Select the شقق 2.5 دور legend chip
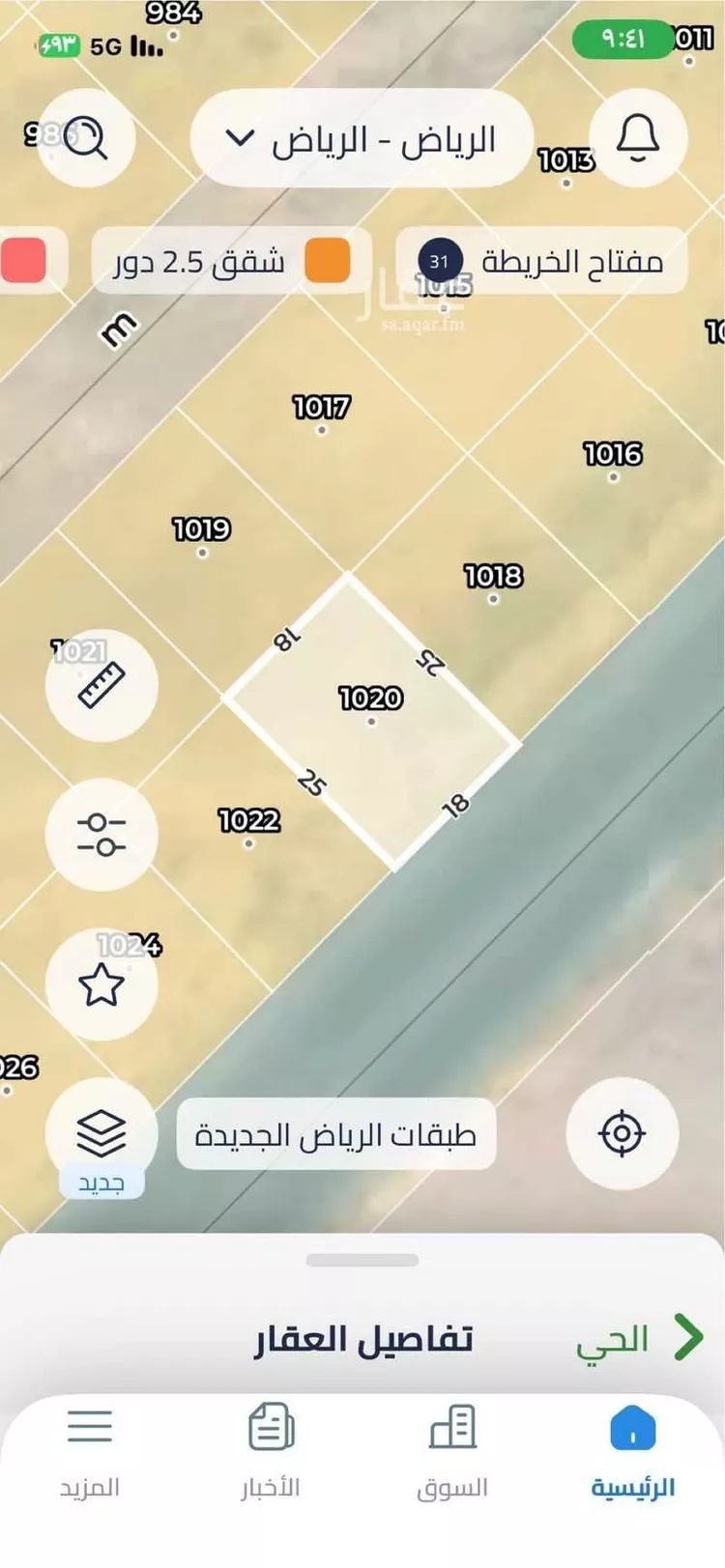 click(x=230, y=261)
